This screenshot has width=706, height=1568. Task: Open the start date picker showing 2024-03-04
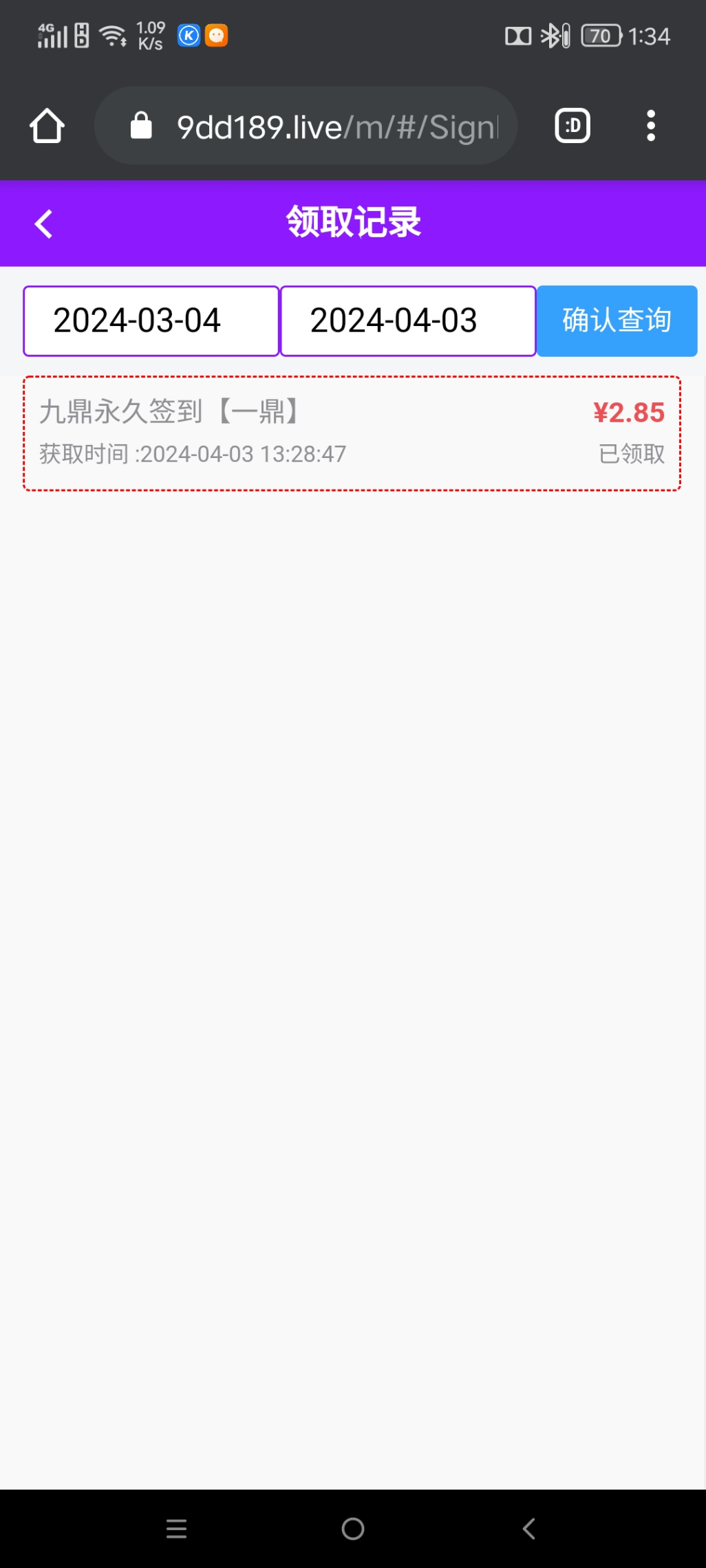[150, 320]
